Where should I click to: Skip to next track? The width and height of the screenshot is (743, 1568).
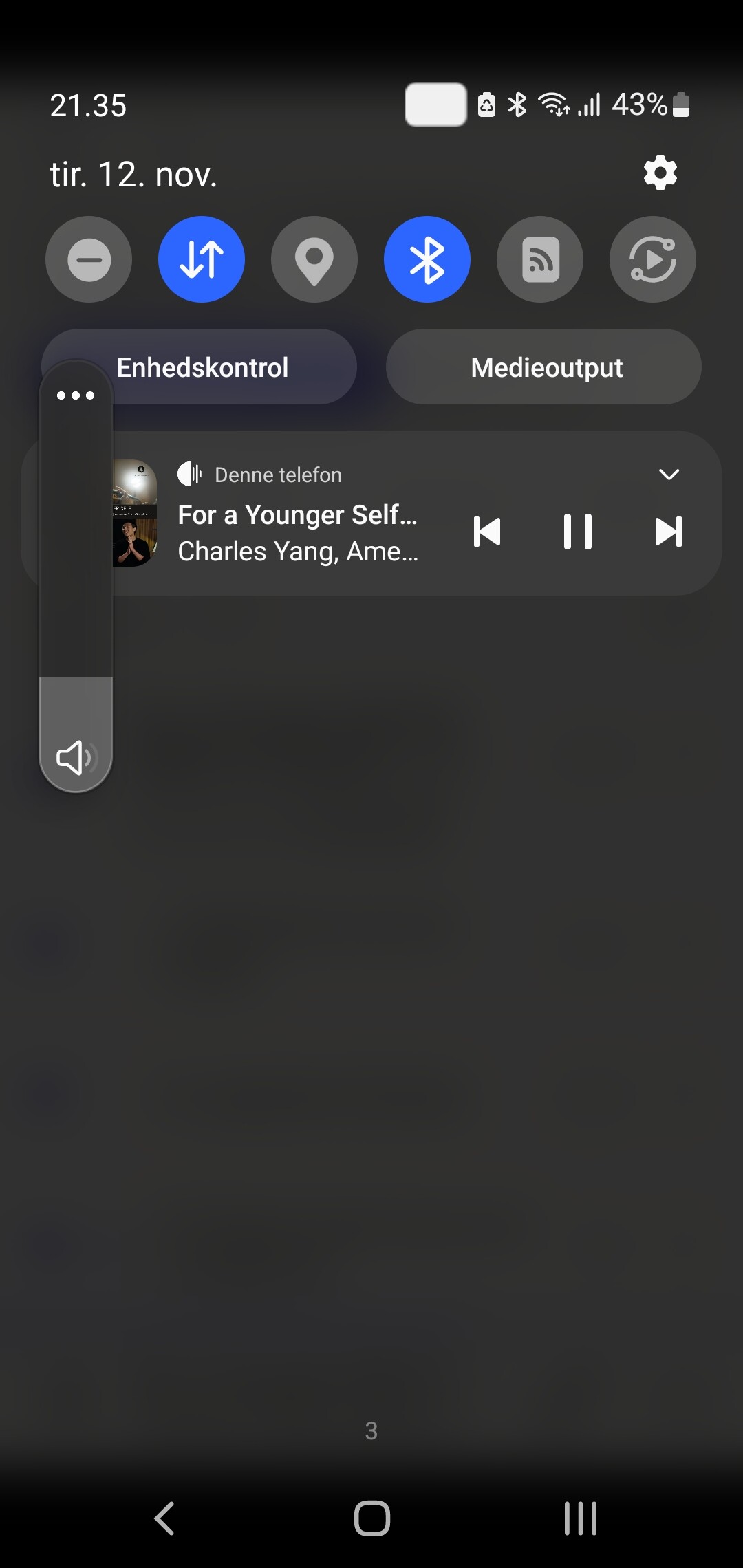coord(669,532)
